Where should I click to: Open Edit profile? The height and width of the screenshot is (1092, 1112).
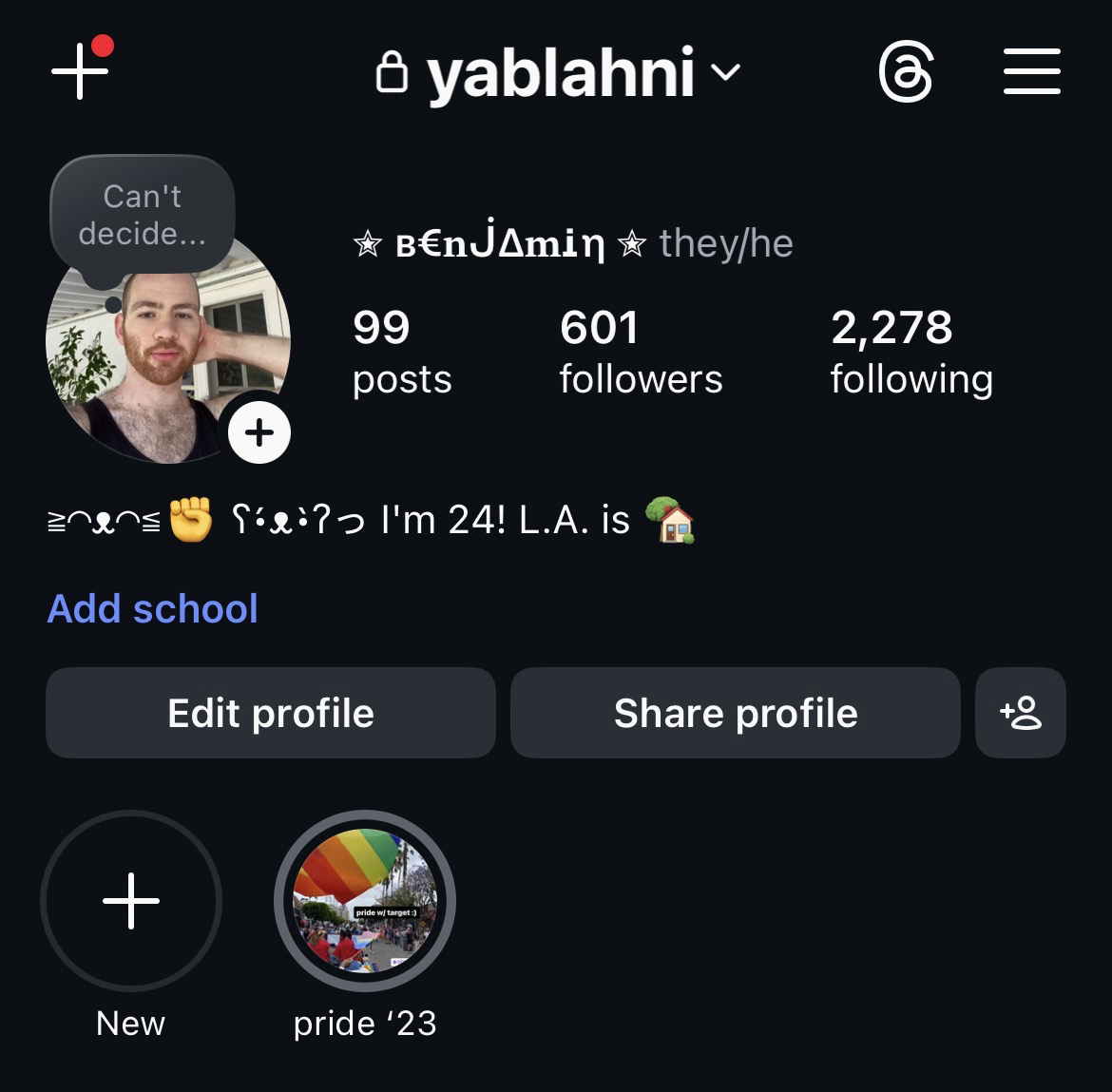(271, 713)
